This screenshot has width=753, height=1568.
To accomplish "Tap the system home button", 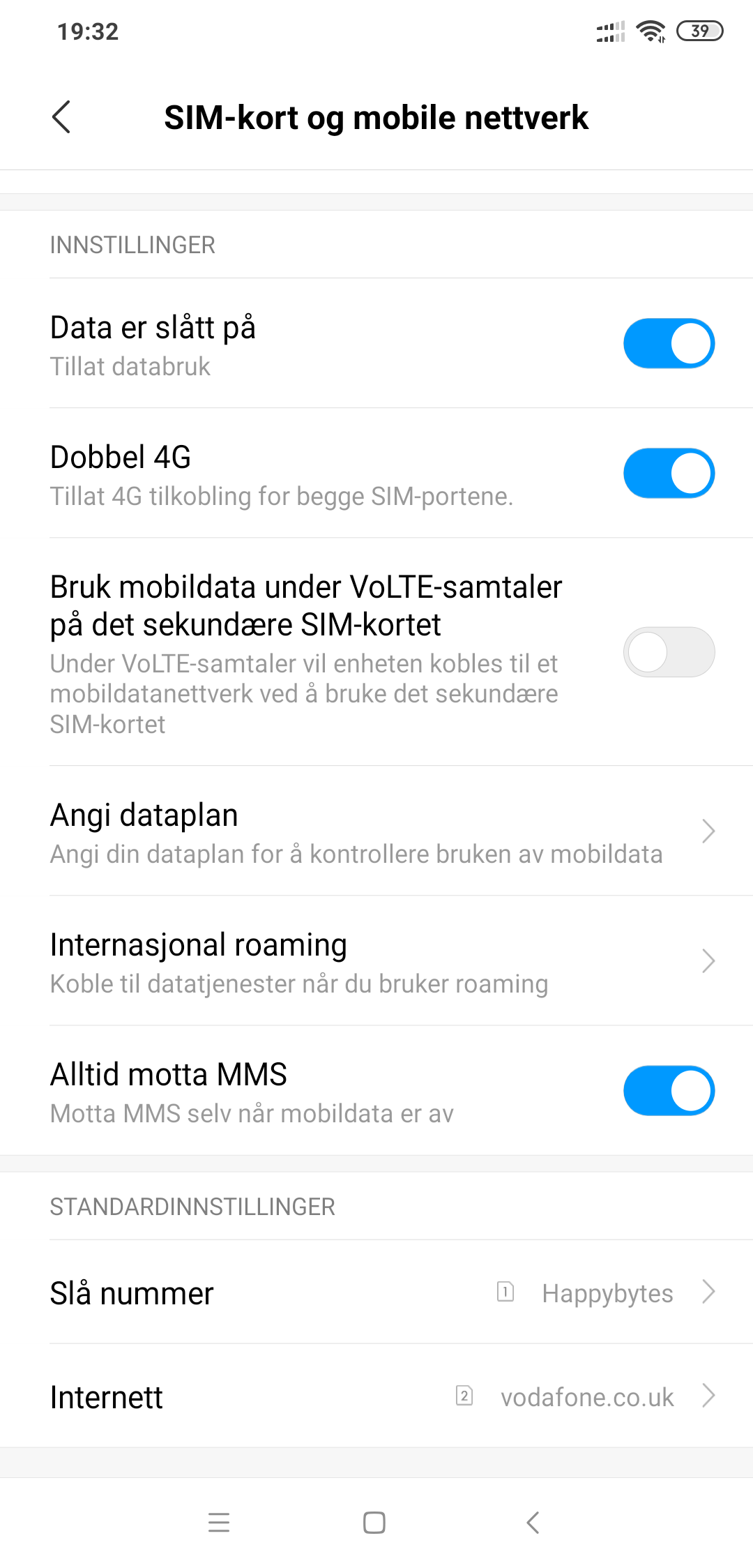I will (374, 1523).
